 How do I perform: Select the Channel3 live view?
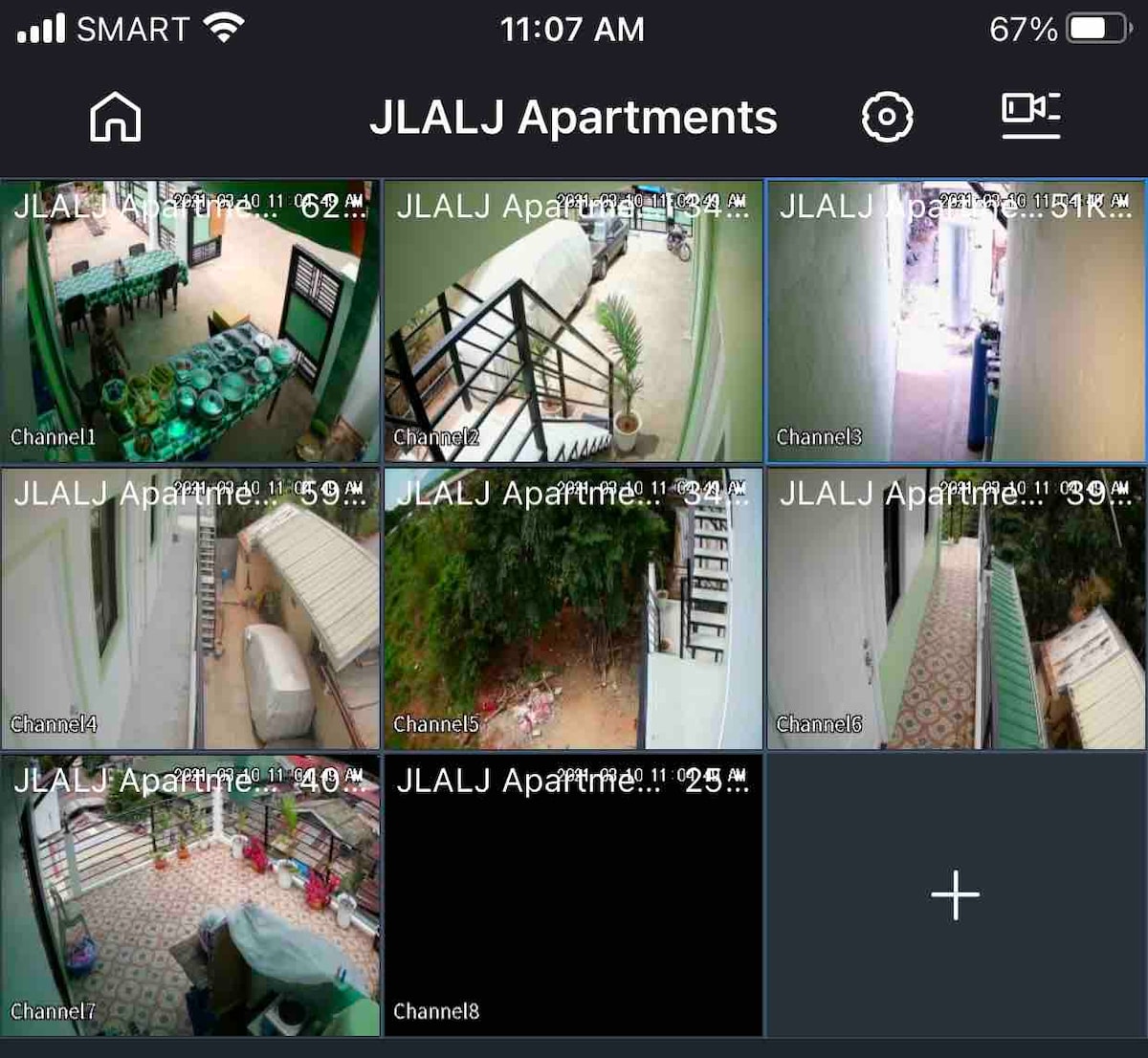click(956, 321)
